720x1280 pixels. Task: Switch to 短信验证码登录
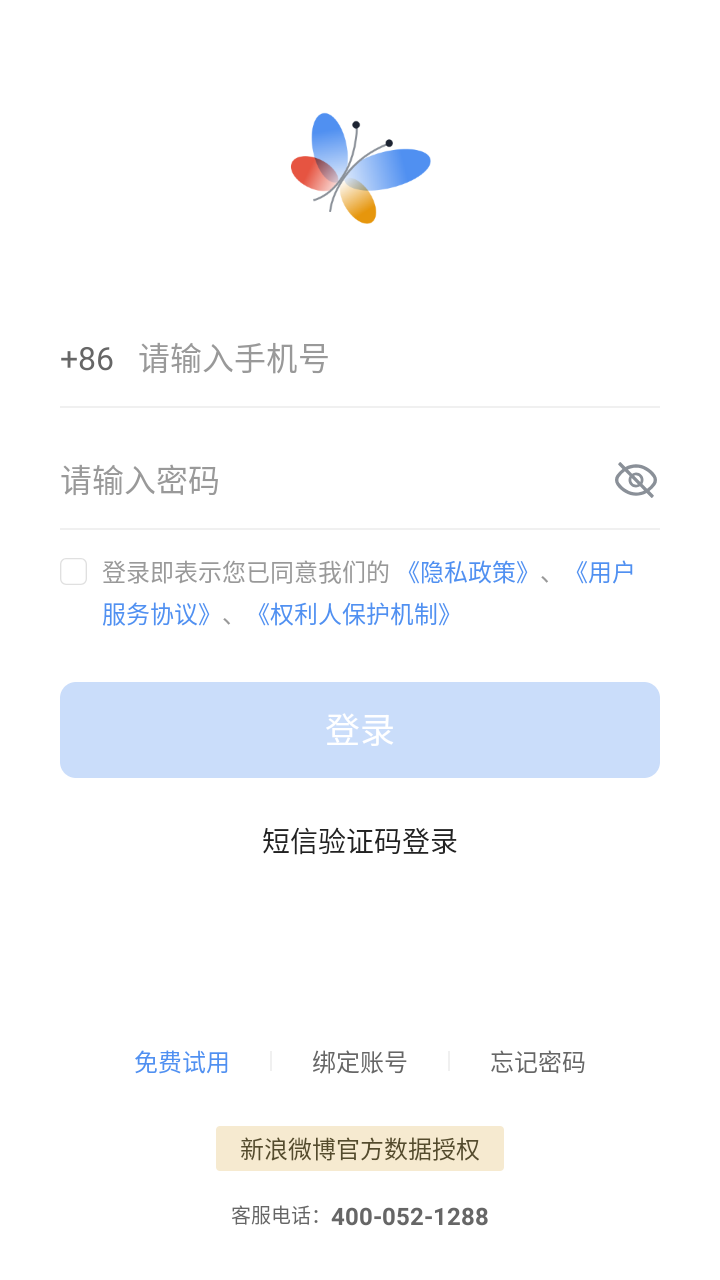pos(360,841)
